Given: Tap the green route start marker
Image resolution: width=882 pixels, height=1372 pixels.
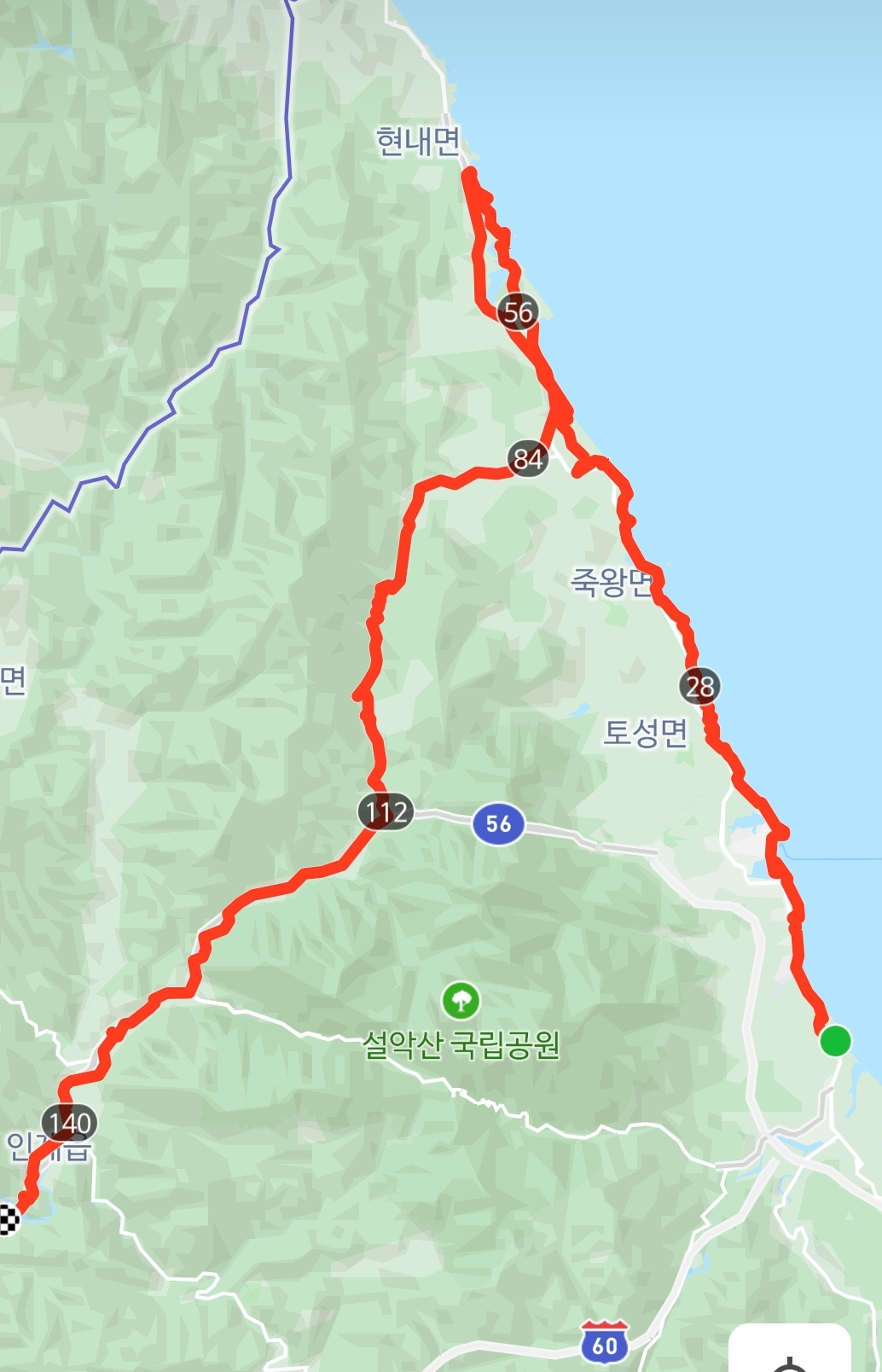Looking at the screenshot, I should pos(835,1041).
